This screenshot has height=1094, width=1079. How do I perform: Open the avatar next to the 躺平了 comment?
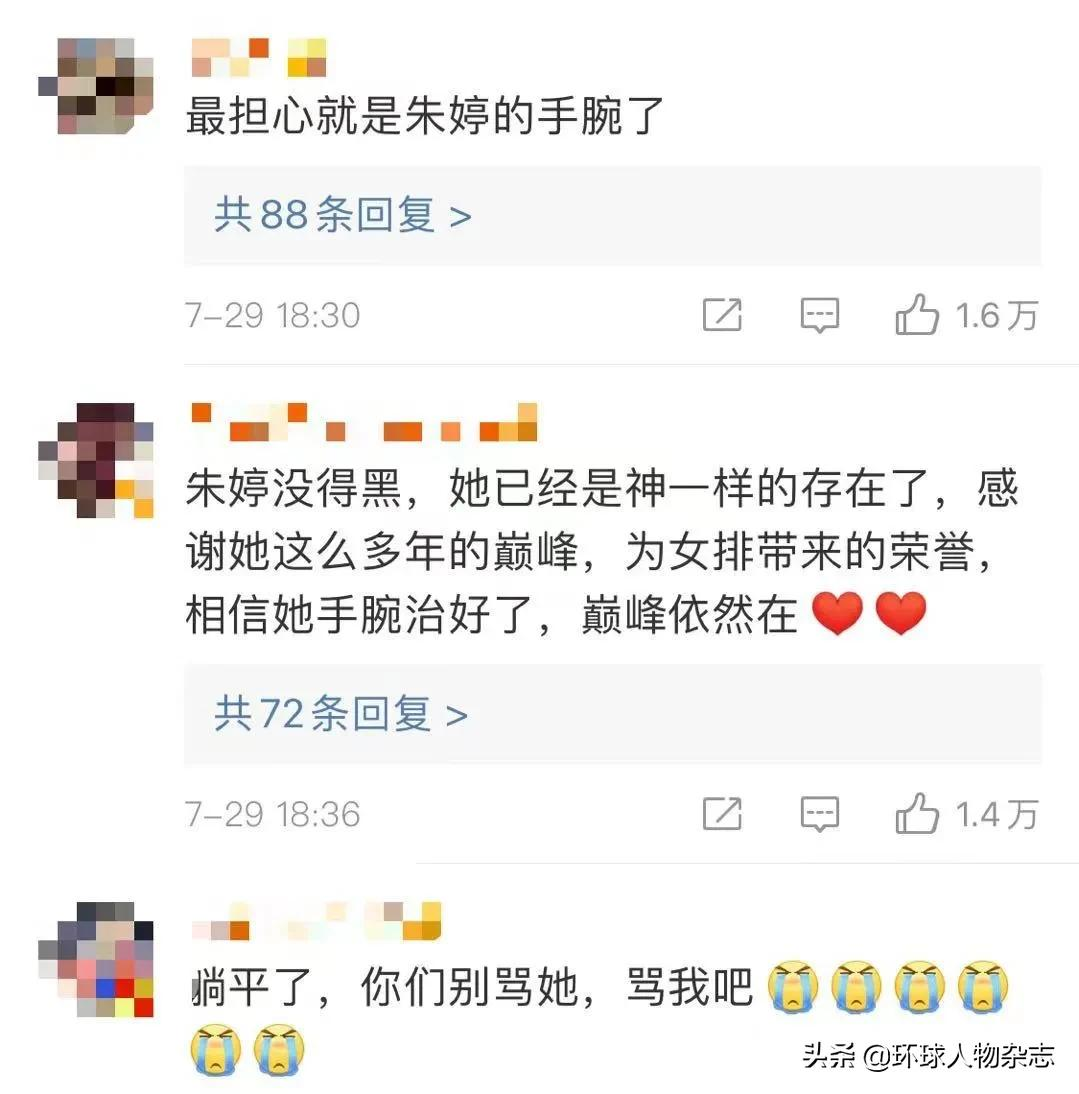pos(96,958)
